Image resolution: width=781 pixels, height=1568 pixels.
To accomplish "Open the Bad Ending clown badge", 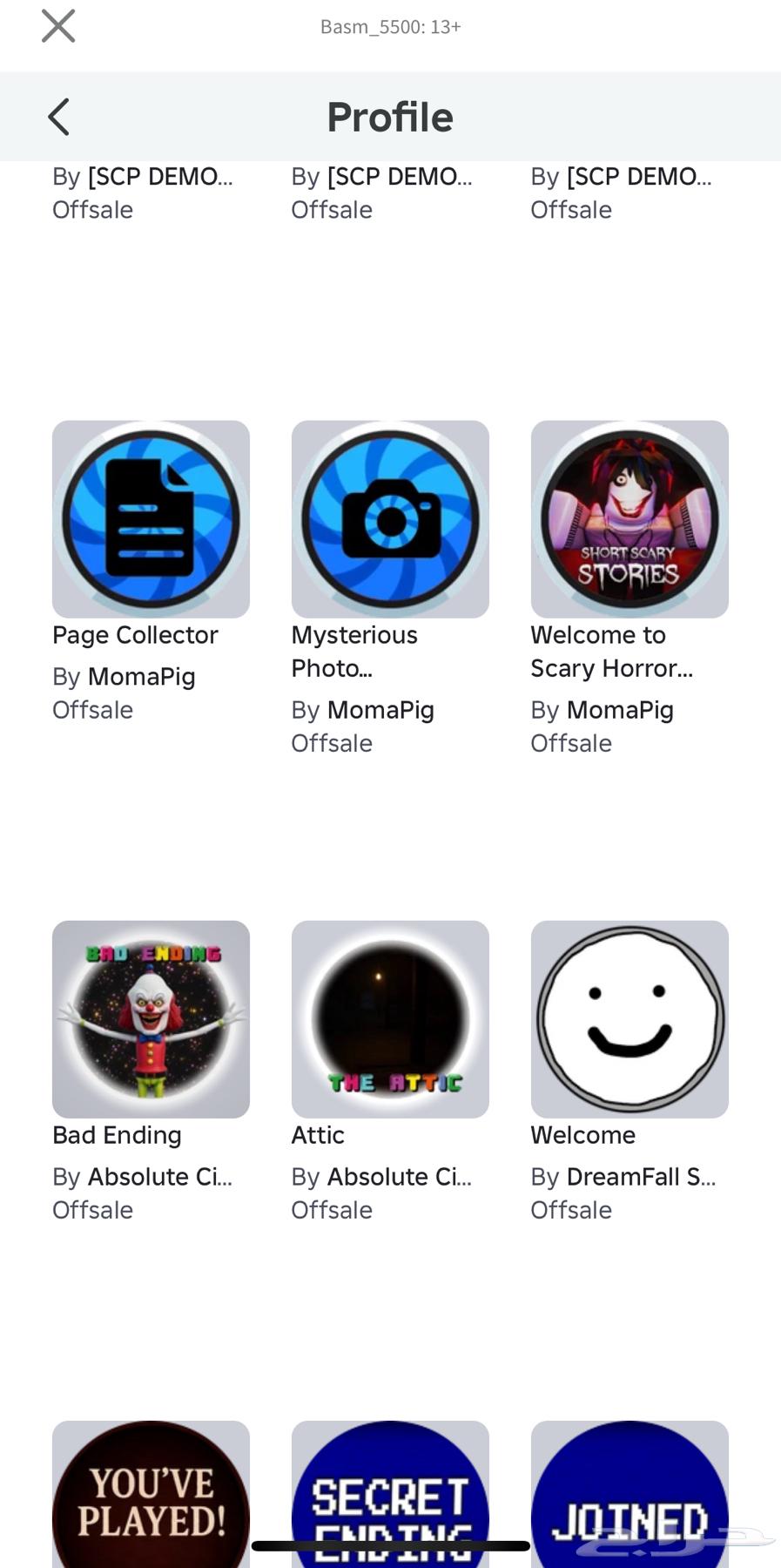I will pos(151,1019).
